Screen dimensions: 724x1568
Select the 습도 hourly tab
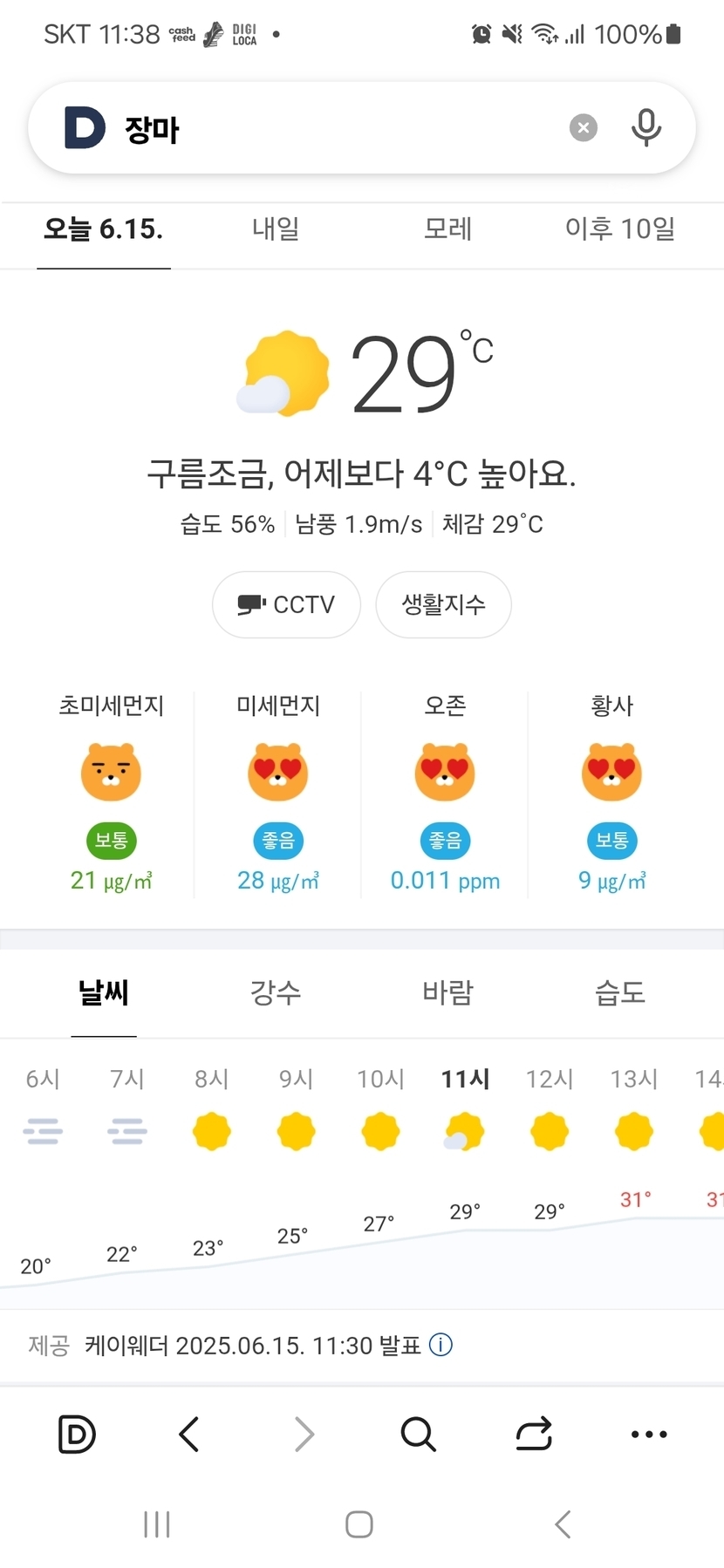(619, 992)
